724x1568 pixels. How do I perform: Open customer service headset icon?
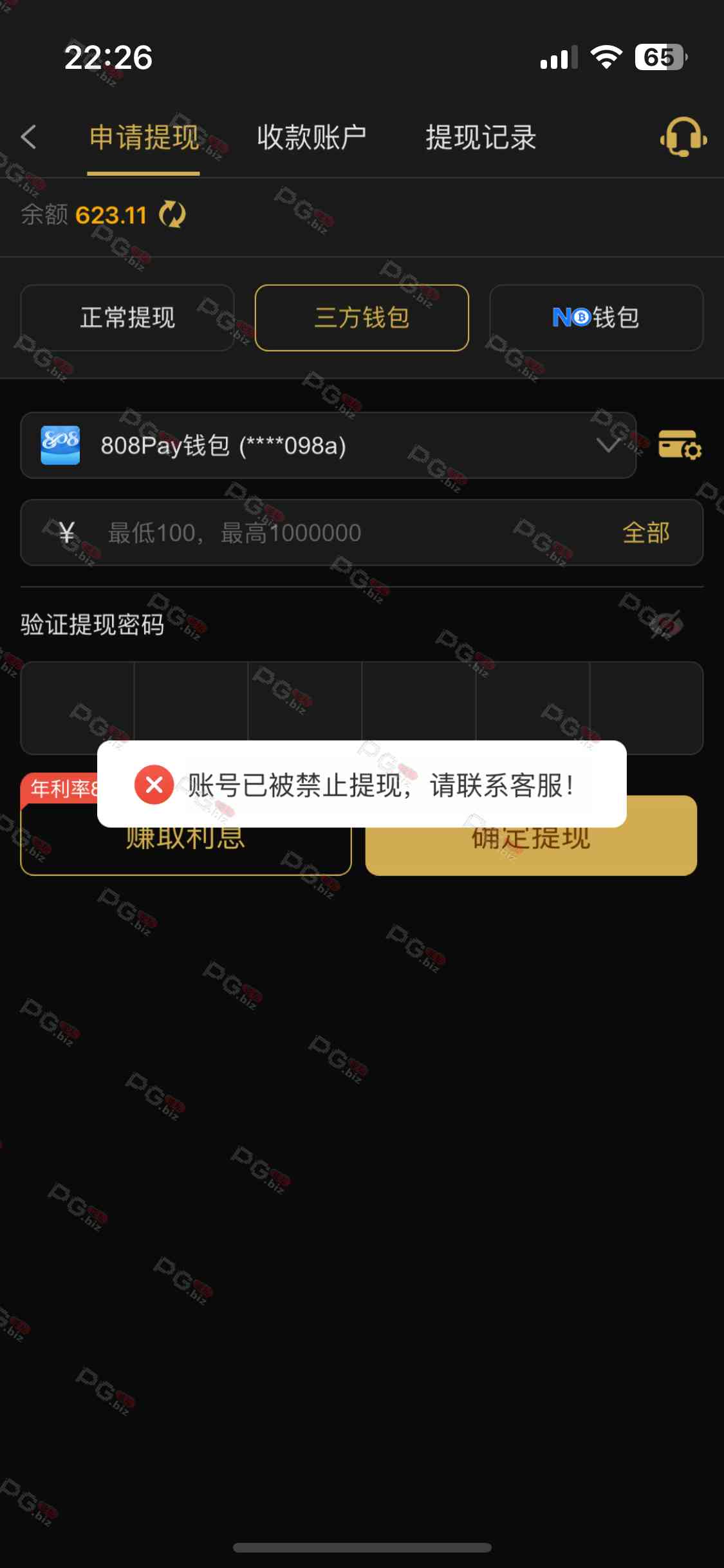pos(683,137)
